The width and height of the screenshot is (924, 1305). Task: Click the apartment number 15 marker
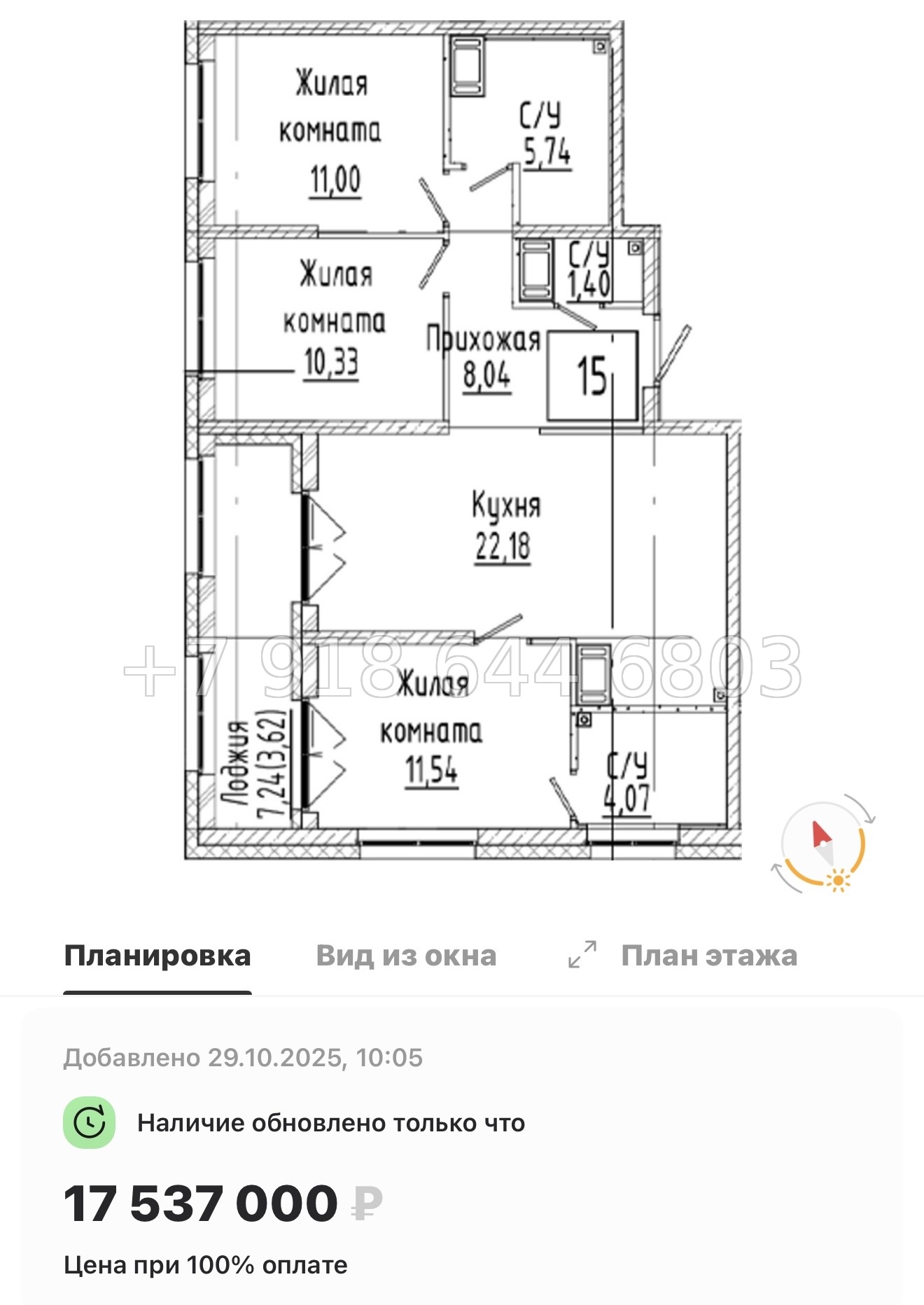click(591, 377)
